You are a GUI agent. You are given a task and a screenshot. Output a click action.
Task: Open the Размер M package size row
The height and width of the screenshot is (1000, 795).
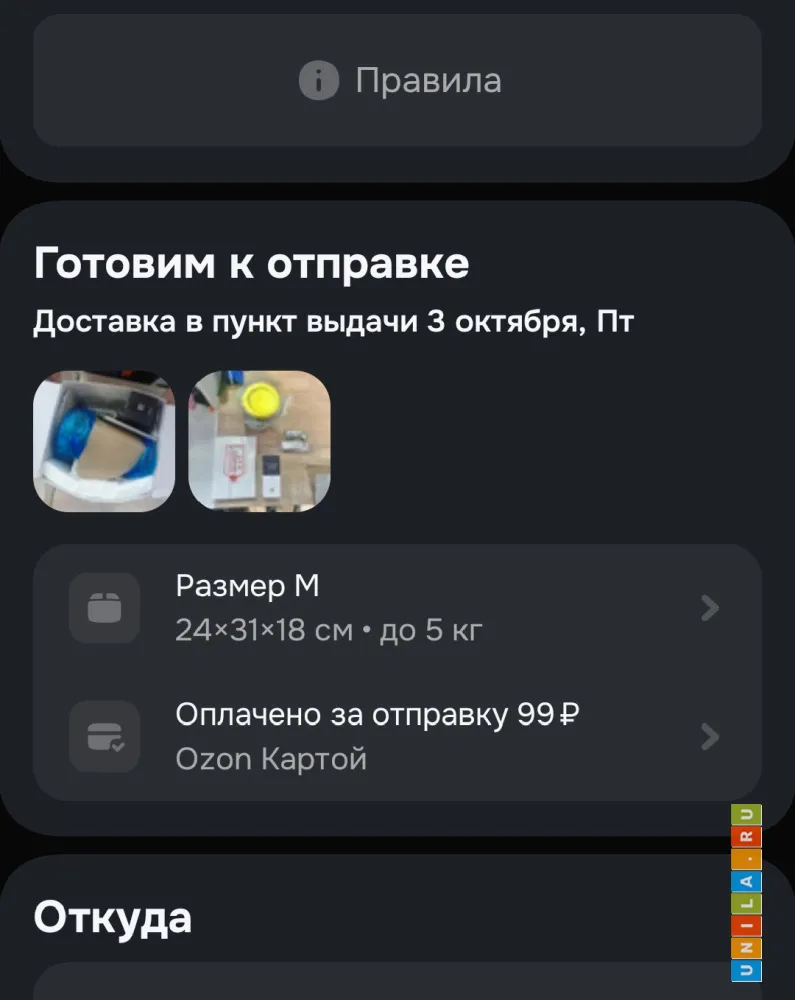tap(397, 608)
